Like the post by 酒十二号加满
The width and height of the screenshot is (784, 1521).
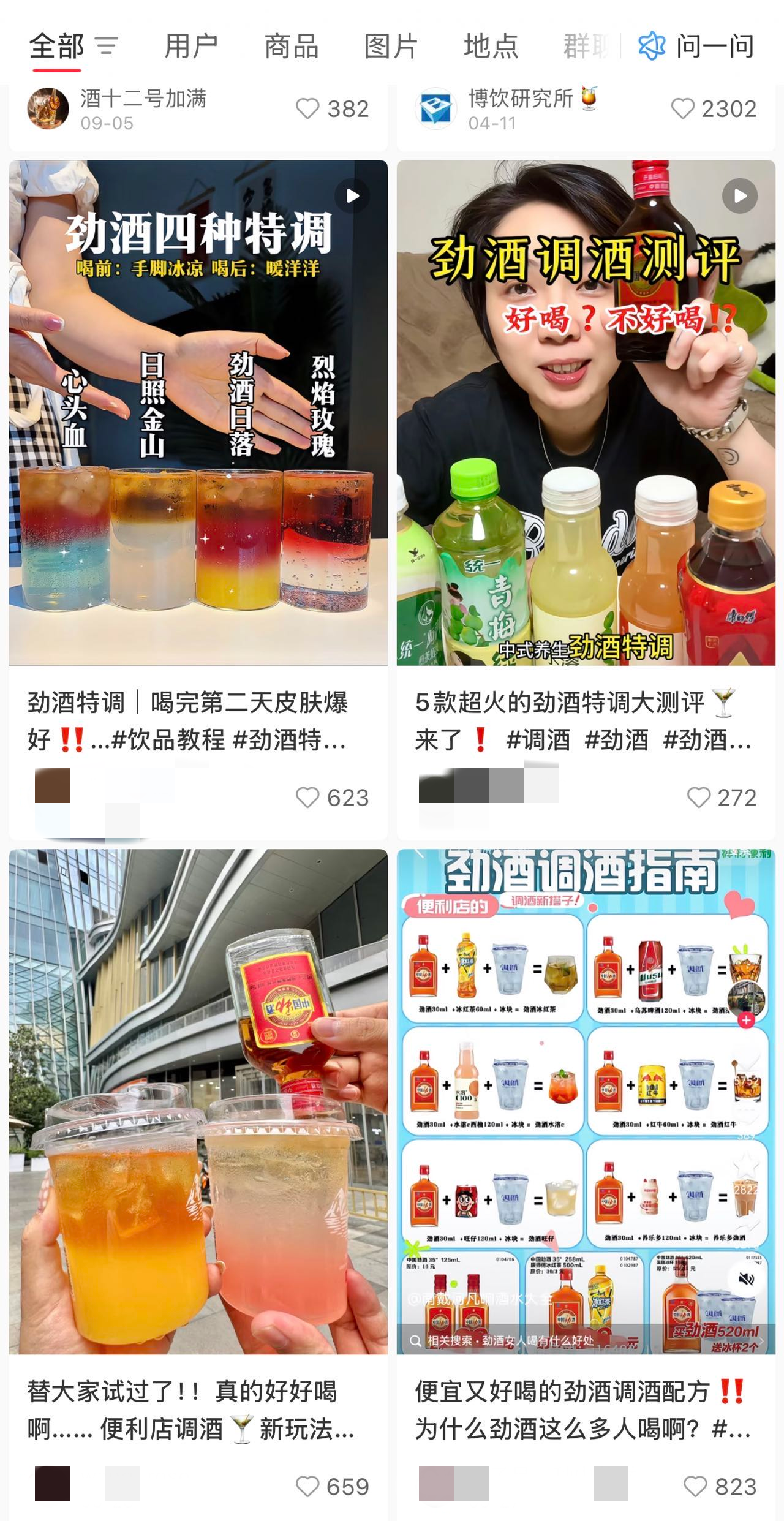[307, 109]
